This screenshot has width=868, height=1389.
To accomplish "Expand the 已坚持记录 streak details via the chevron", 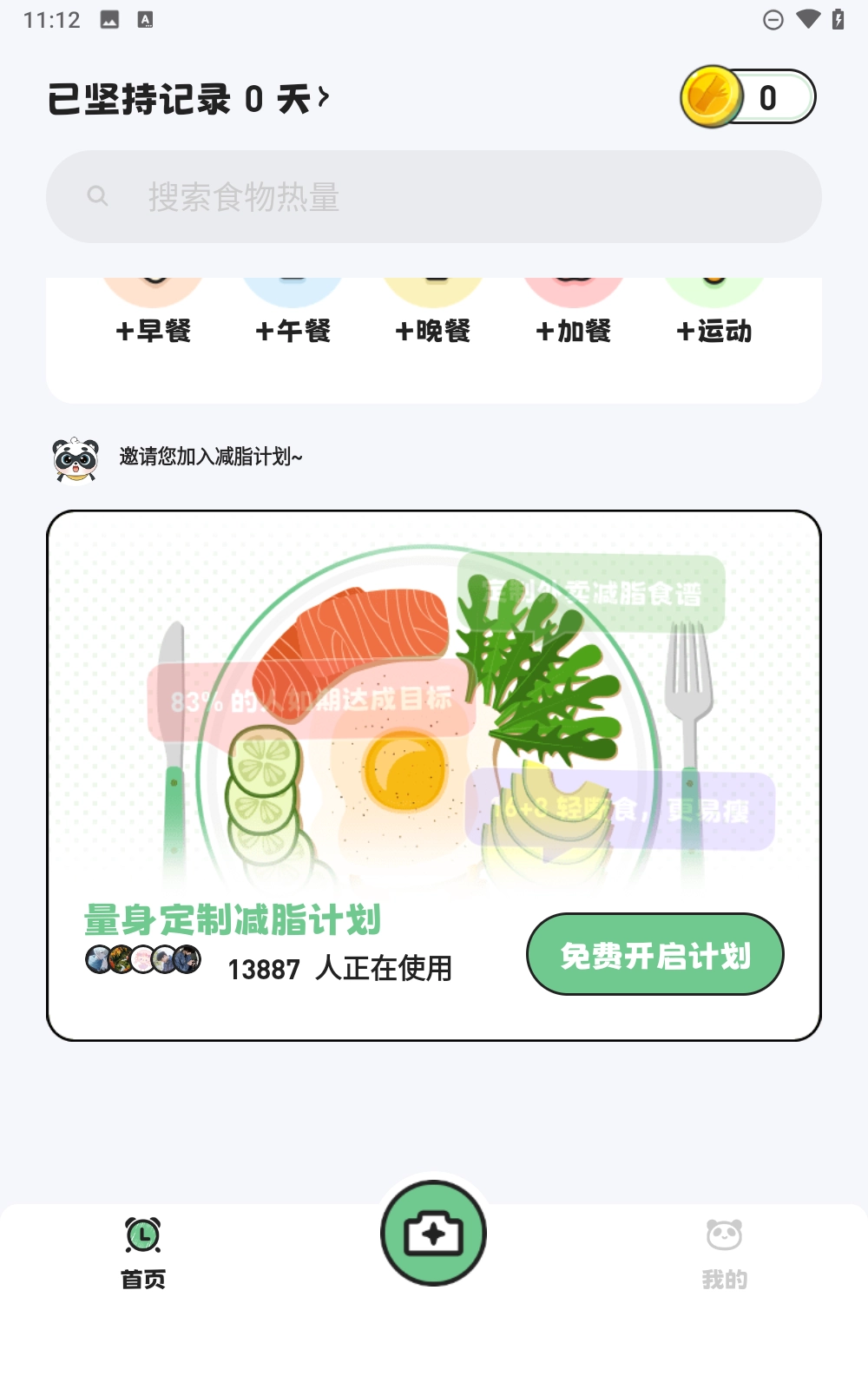I will coord(325,97).
